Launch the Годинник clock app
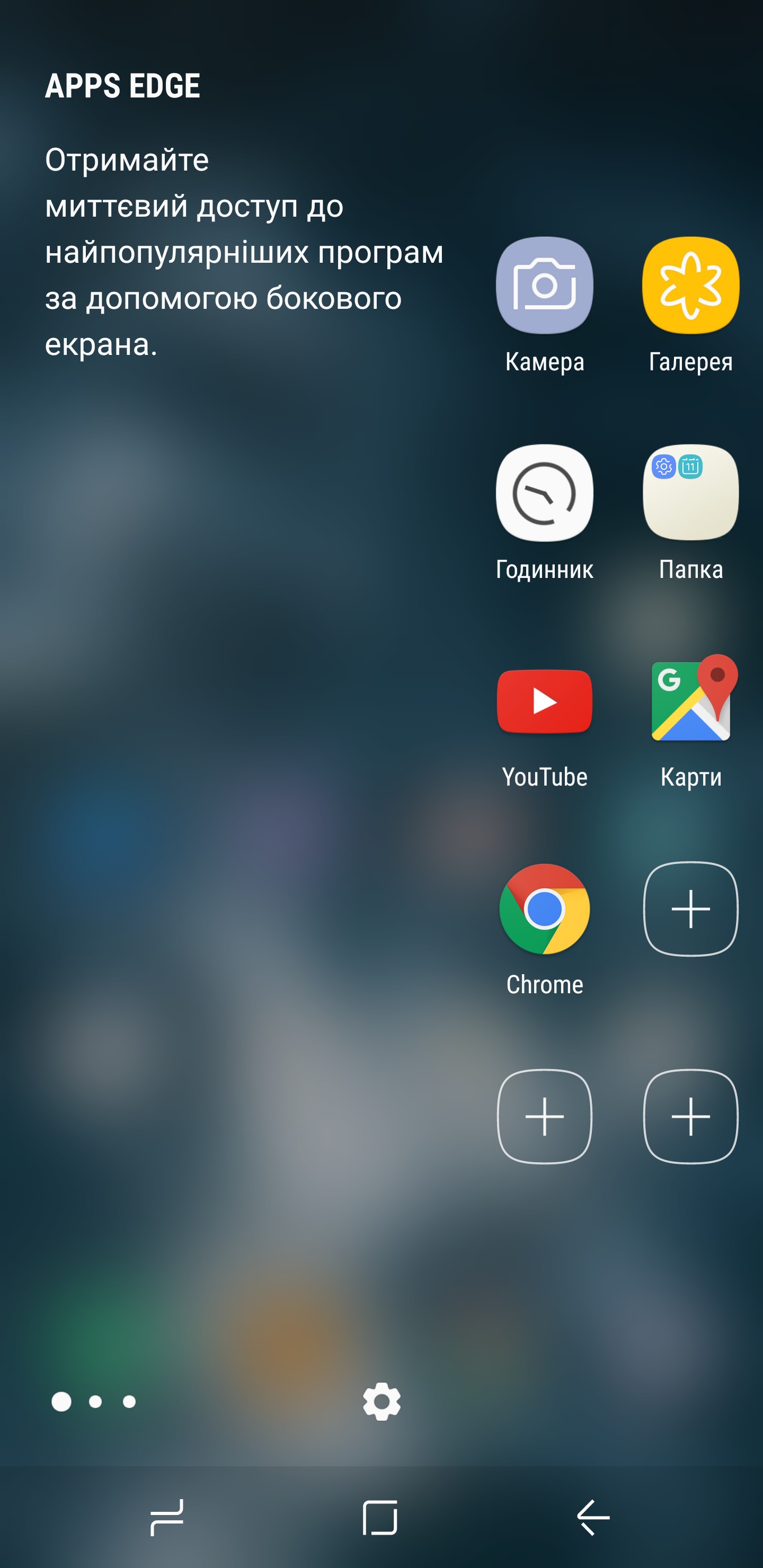This screenshot has width=763, height=1568. (x=544, y=493)
